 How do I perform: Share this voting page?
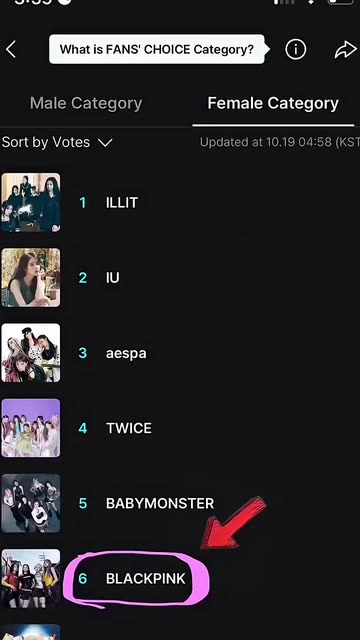345,49
